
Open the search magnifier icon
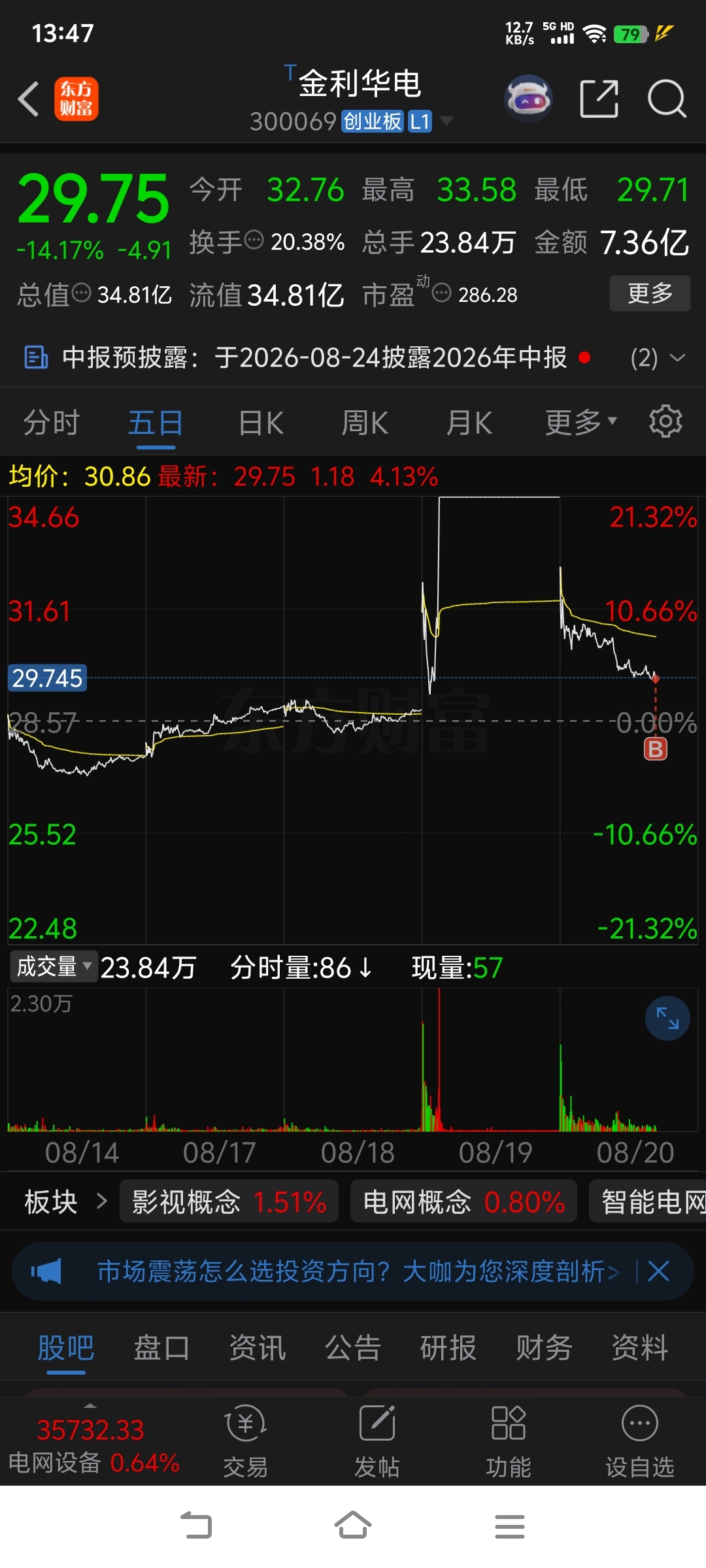point(666,99)
